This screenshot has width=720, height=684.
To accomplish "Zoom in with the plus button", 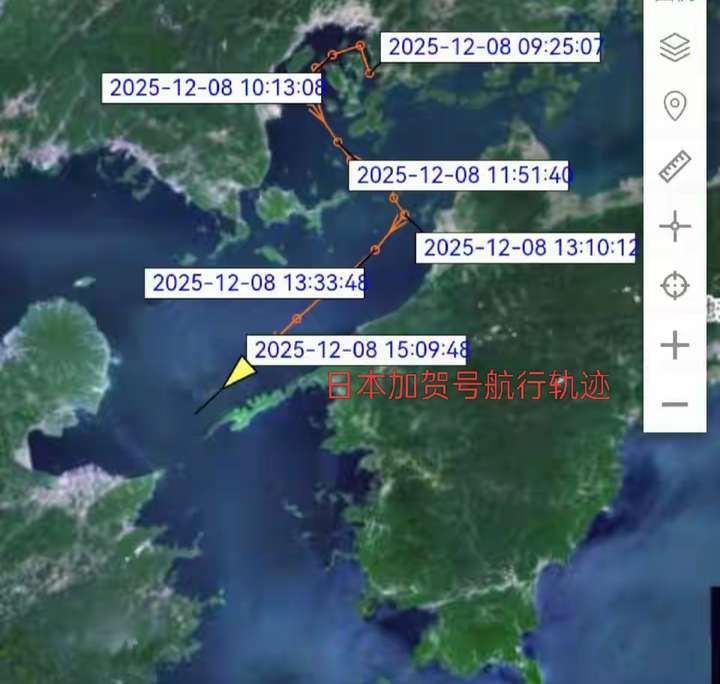I will [675, 346].
